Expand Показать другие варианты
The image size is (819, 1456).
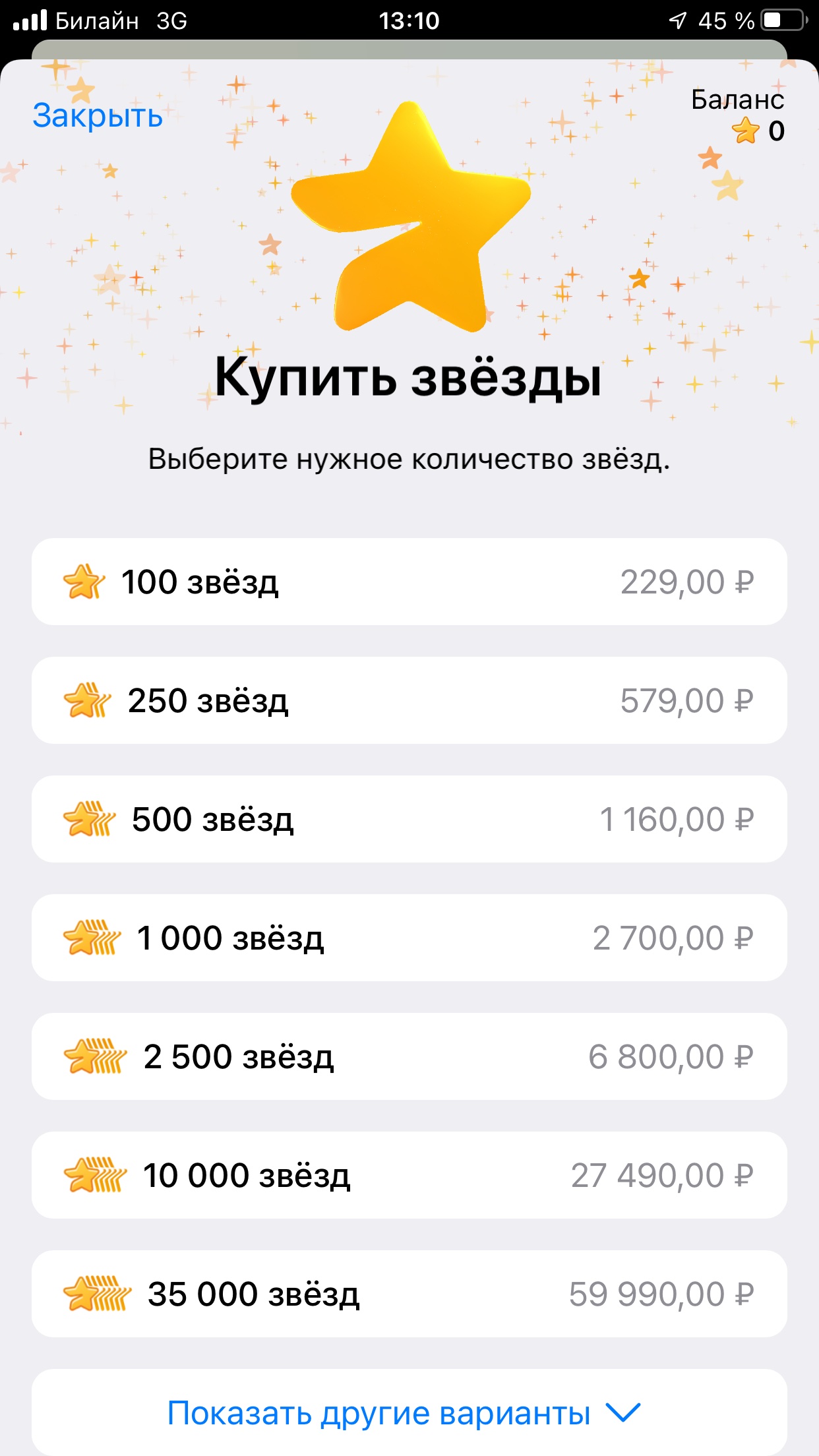coord(404,1412)
